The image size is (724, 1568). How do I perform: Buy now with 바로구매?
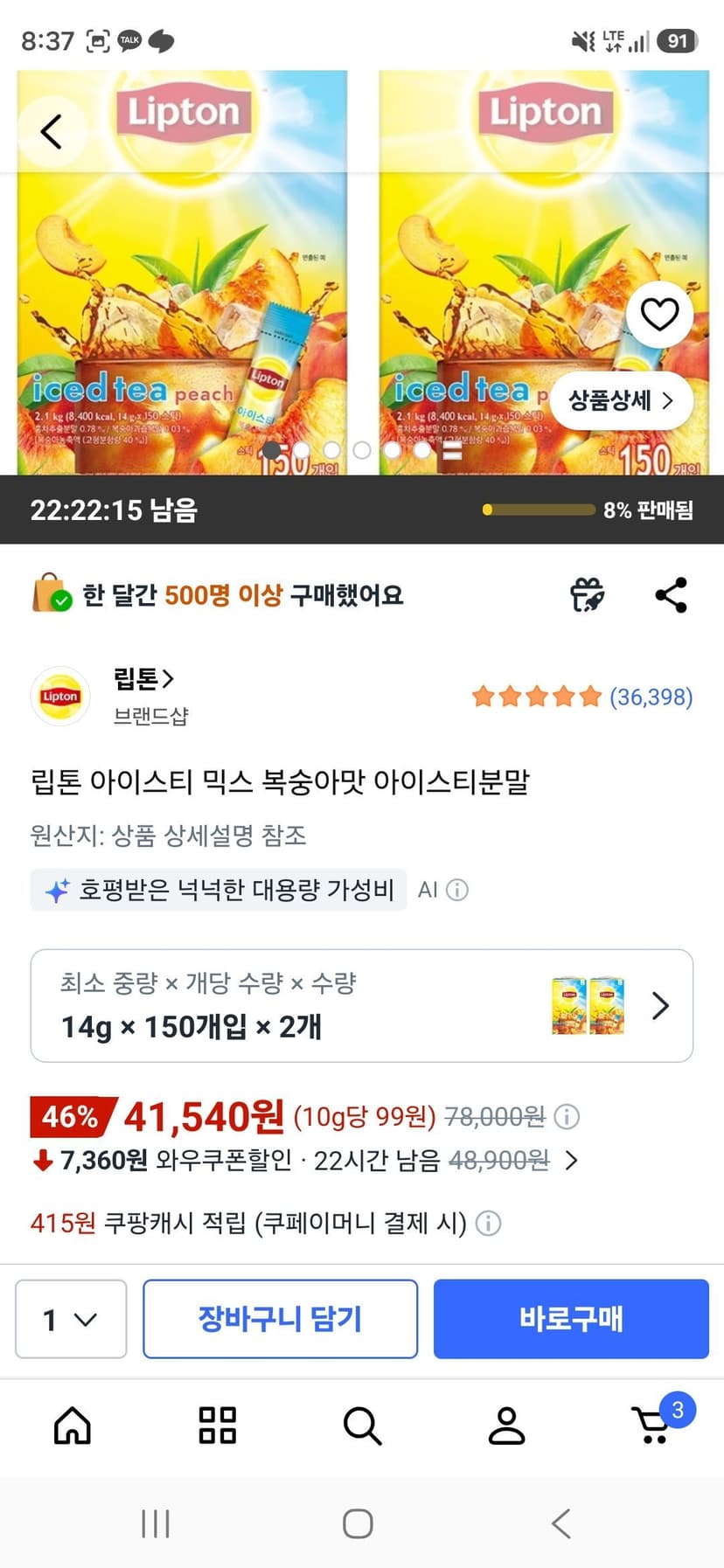(x=571, y=1319)
